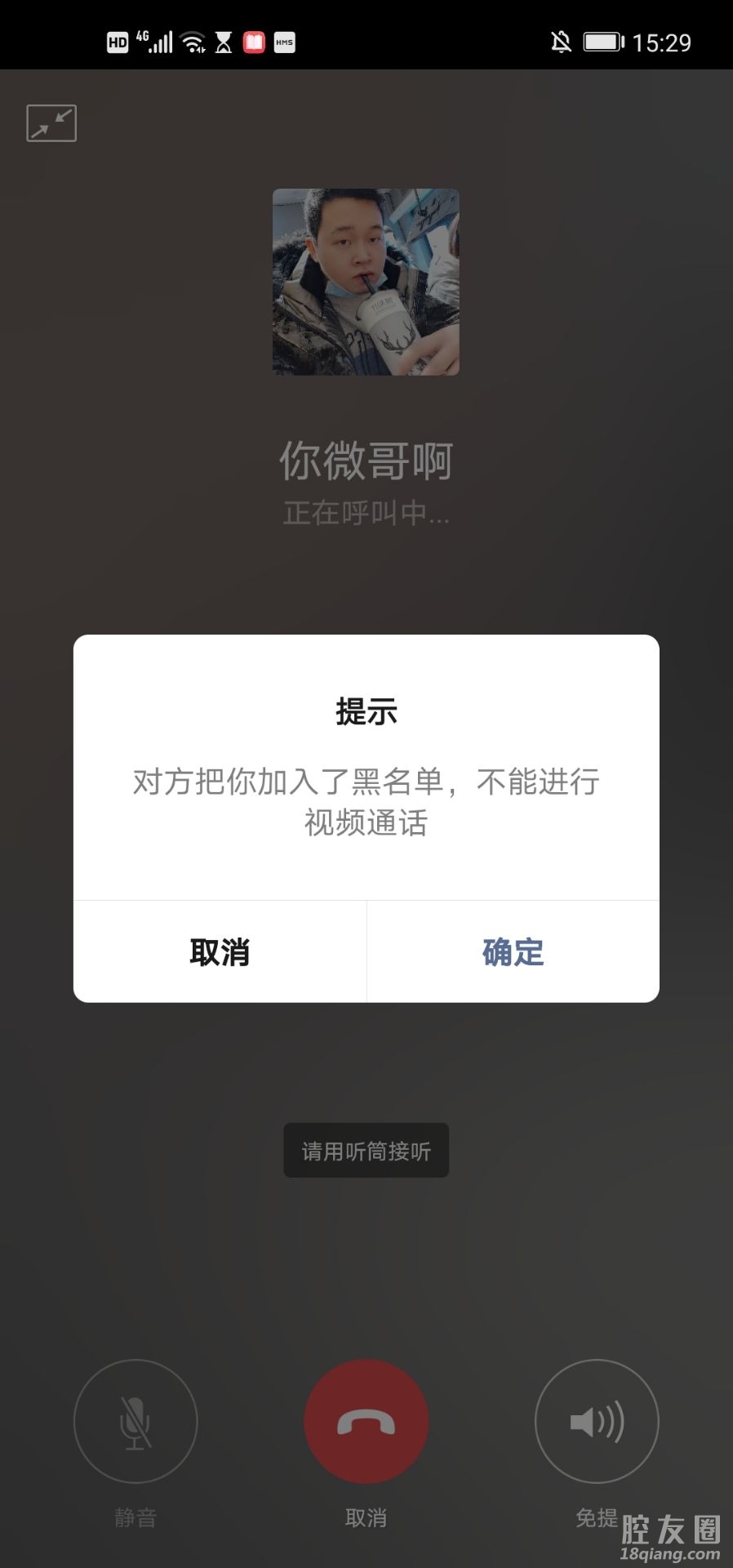This screenshot has width=733, height=1568.
Task: Mute the microphone with 静音
Action: click(x=135, y=1422)
